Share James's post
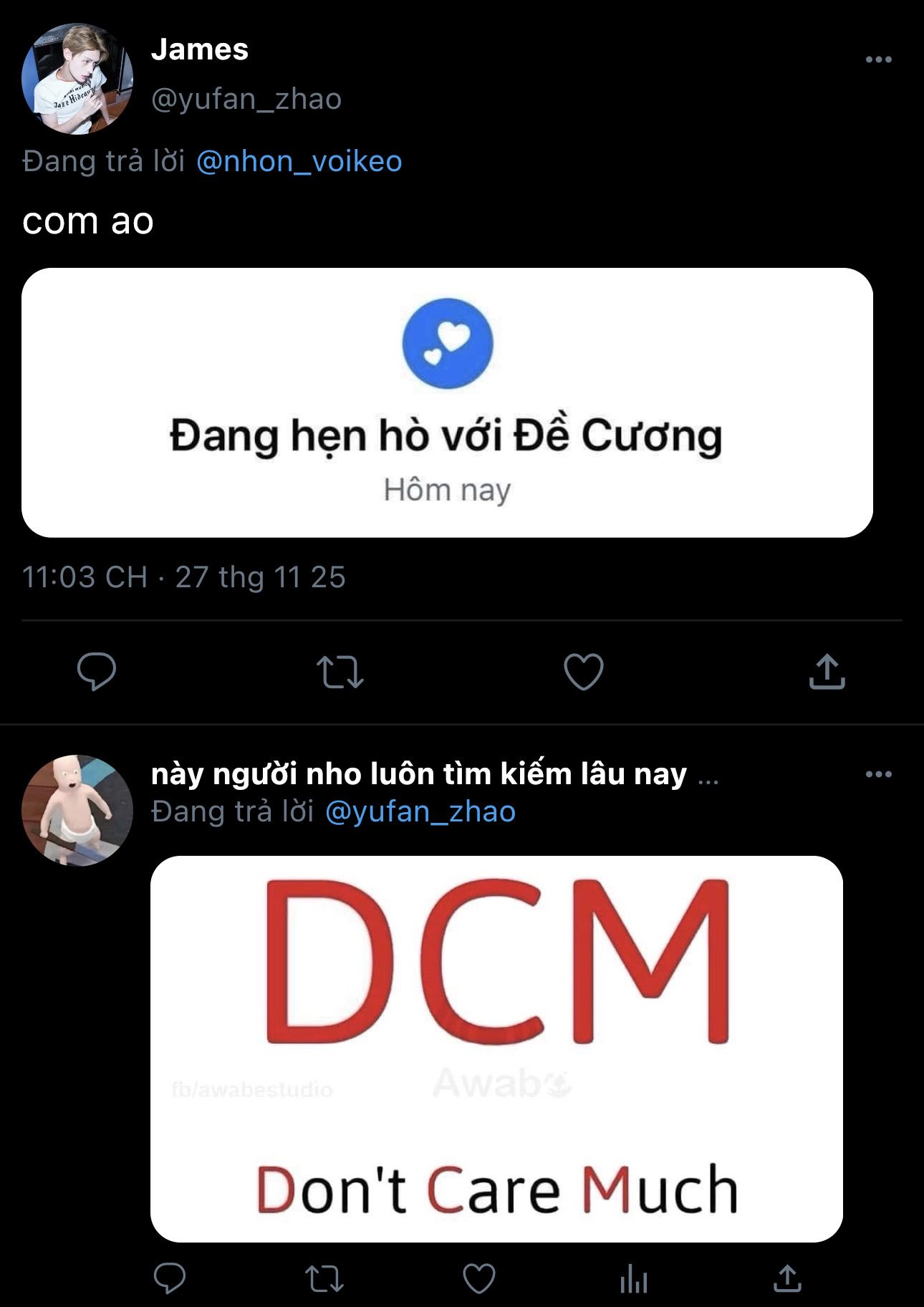The height and width of the screenshot is (1307, 924). 827,672
